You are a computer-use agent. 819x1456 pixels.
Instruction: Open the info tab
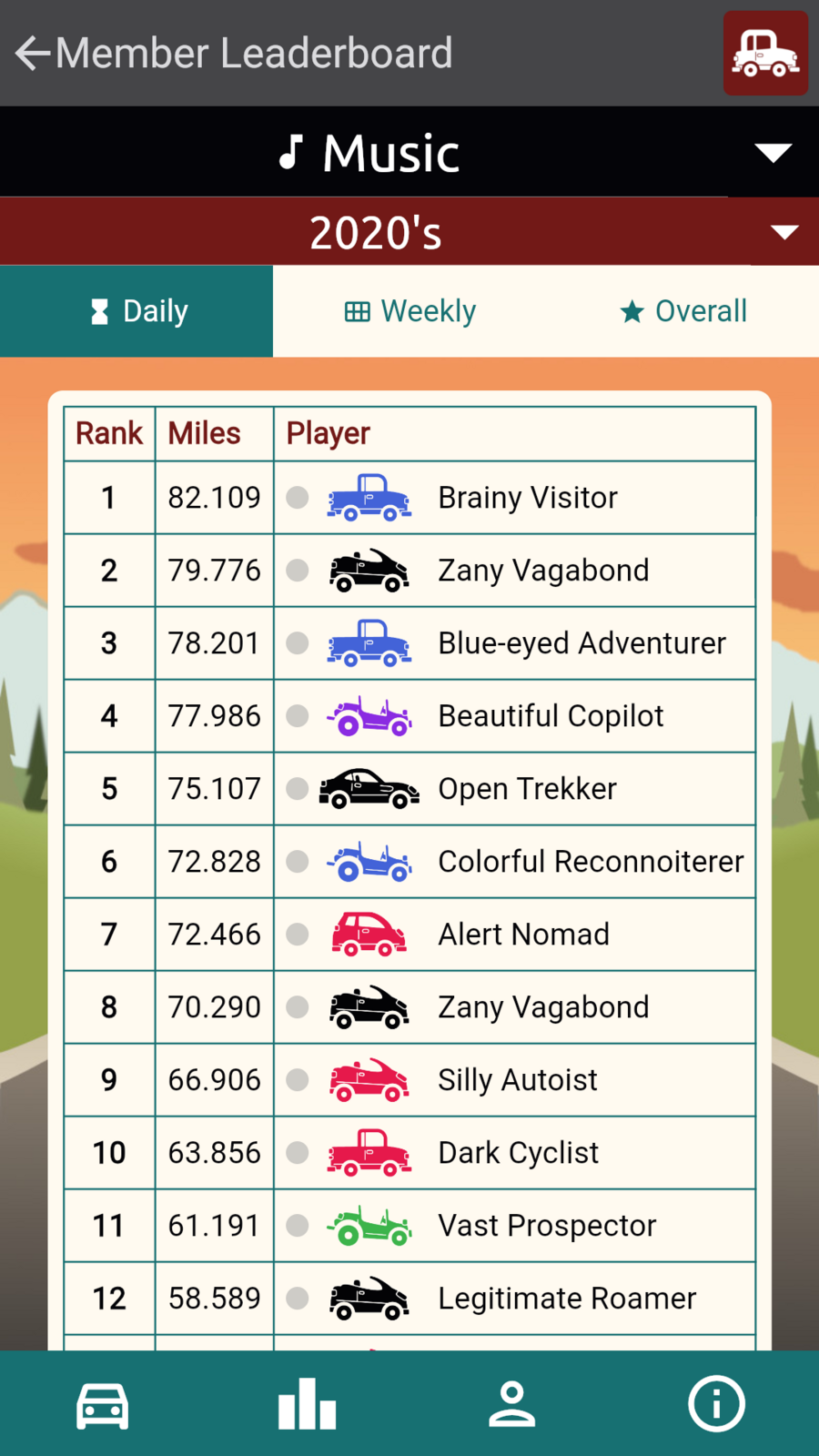(x=716, y=1403)
